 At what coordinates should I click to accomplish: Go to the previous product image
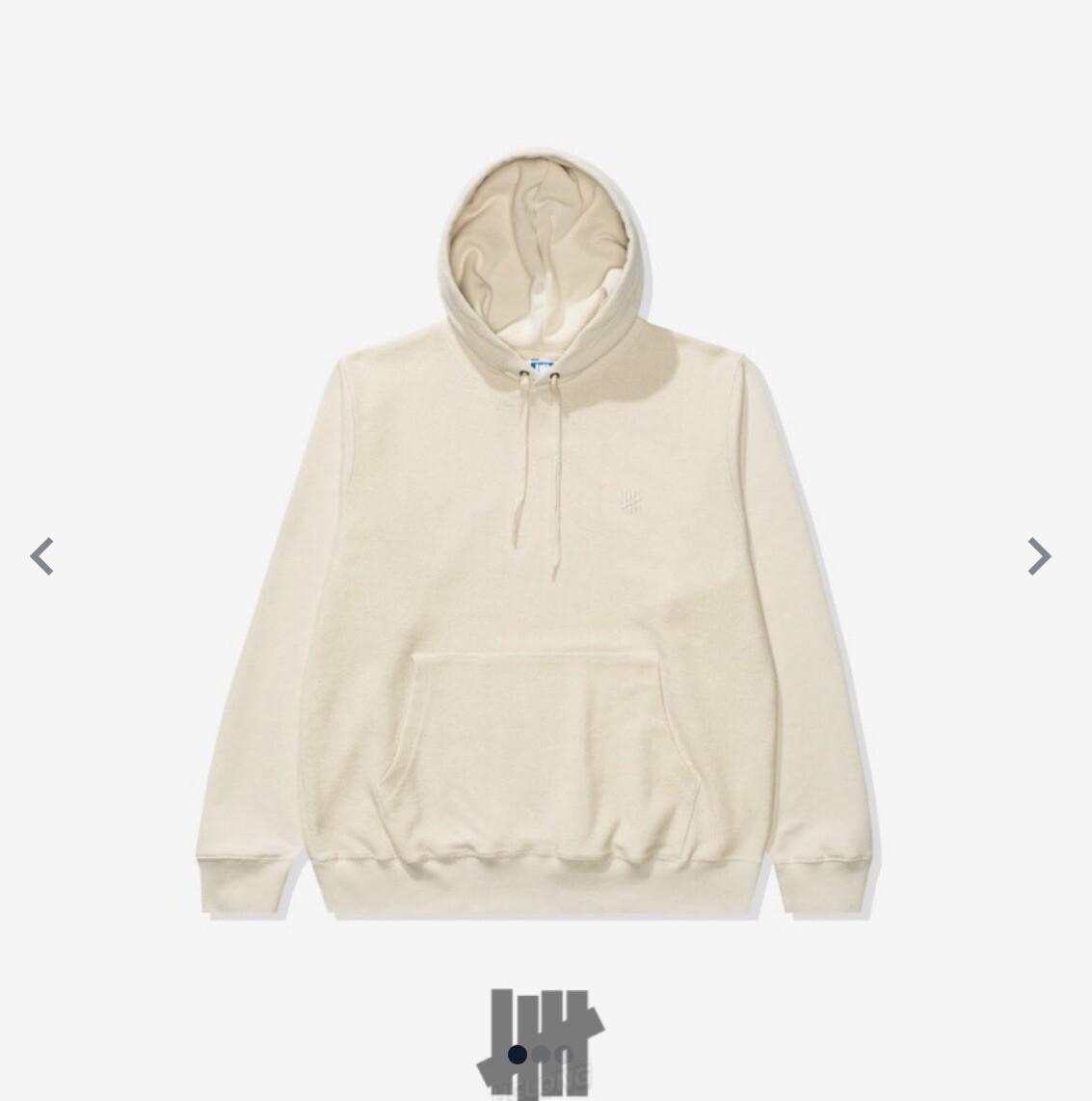(x=41, y=556)
